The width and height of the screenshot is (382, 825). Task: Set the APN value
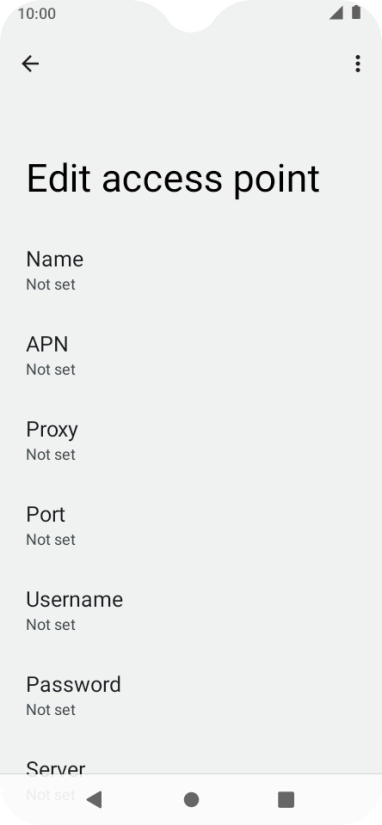191,356
